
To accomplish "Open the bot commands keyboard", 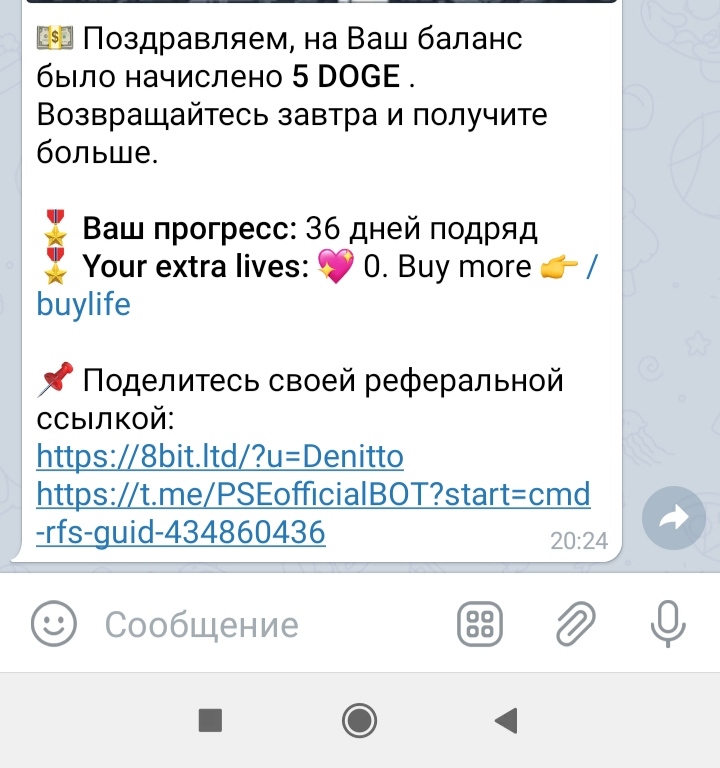I will [x=480, y=625].
